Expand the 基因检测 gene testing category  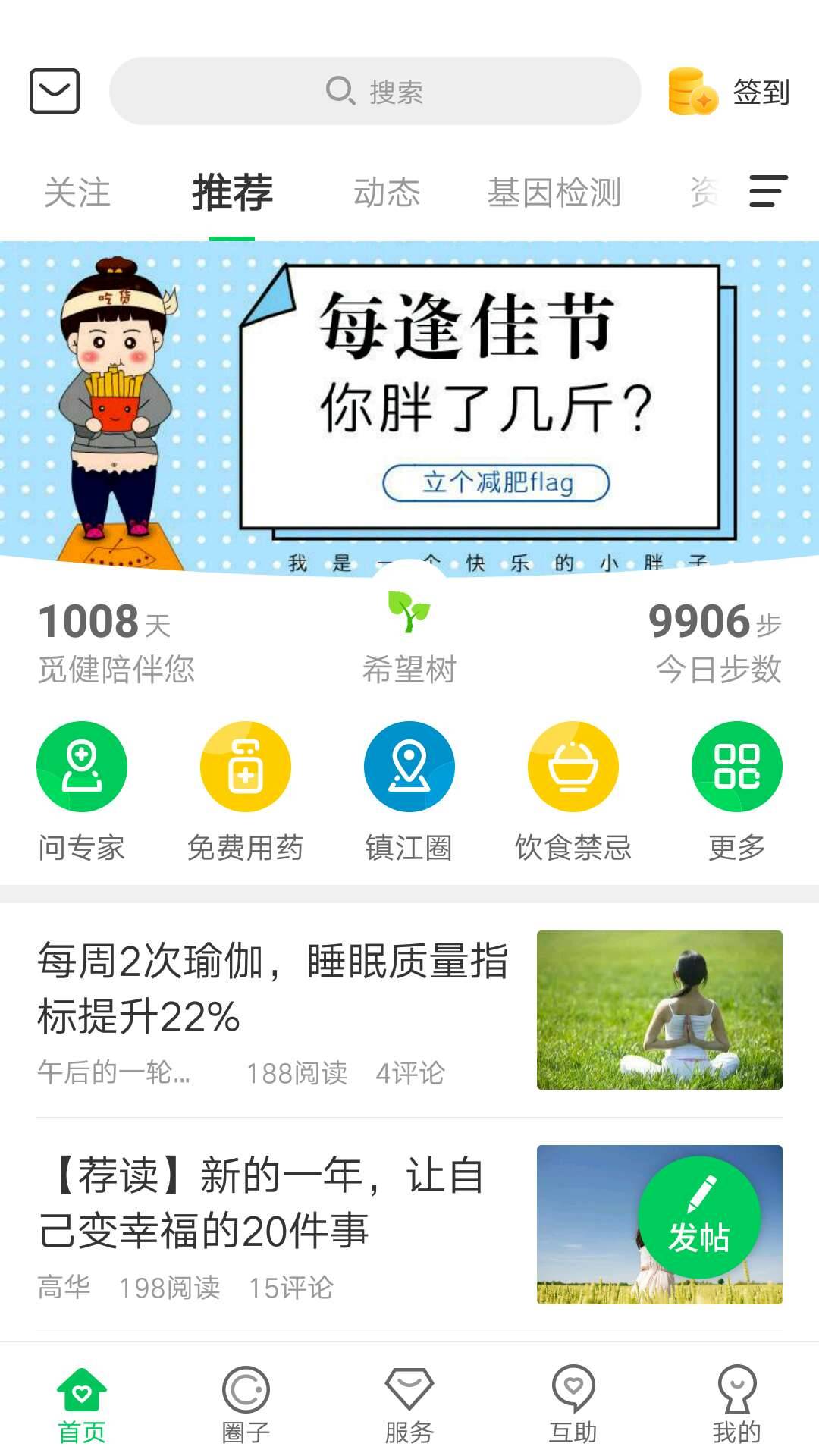click(556, 193)
